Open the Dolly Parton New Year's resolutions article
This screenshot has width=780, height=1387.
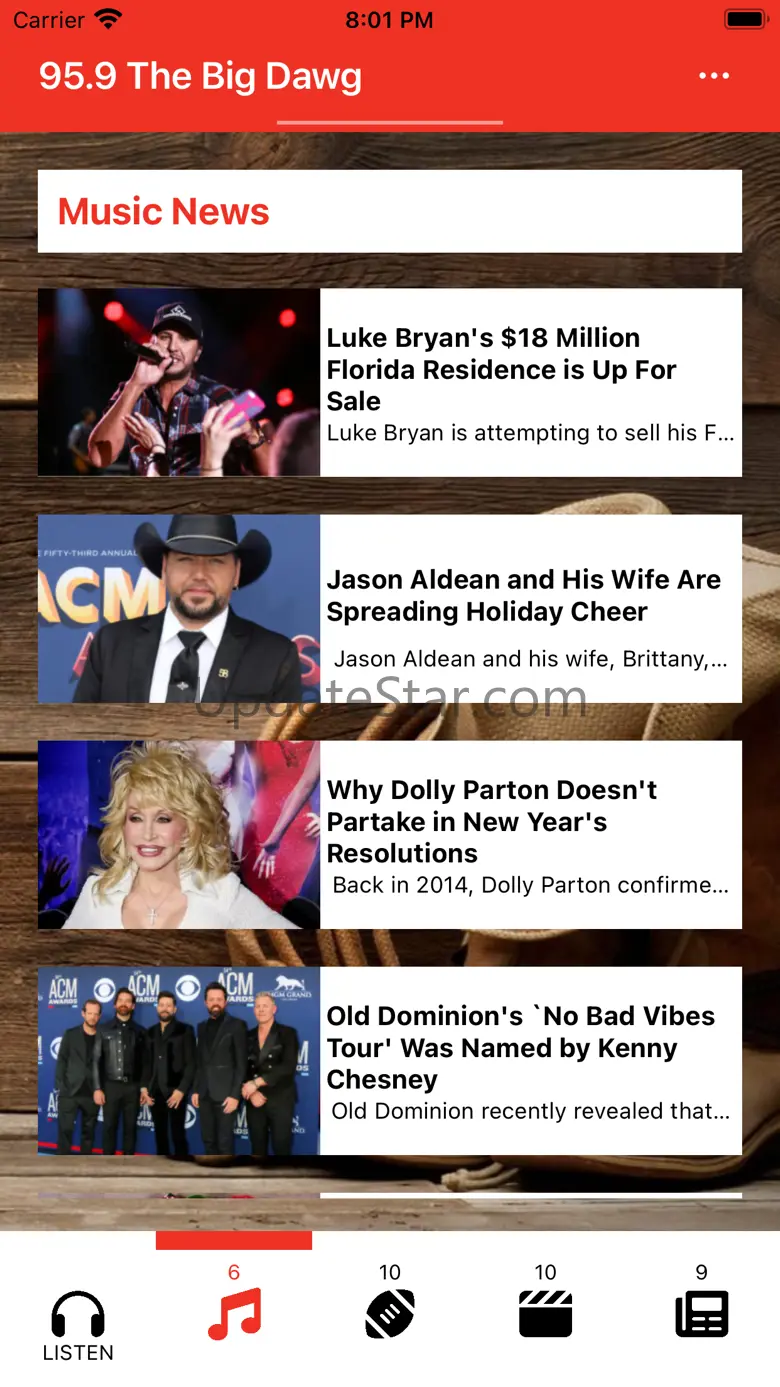pos(390,834)
